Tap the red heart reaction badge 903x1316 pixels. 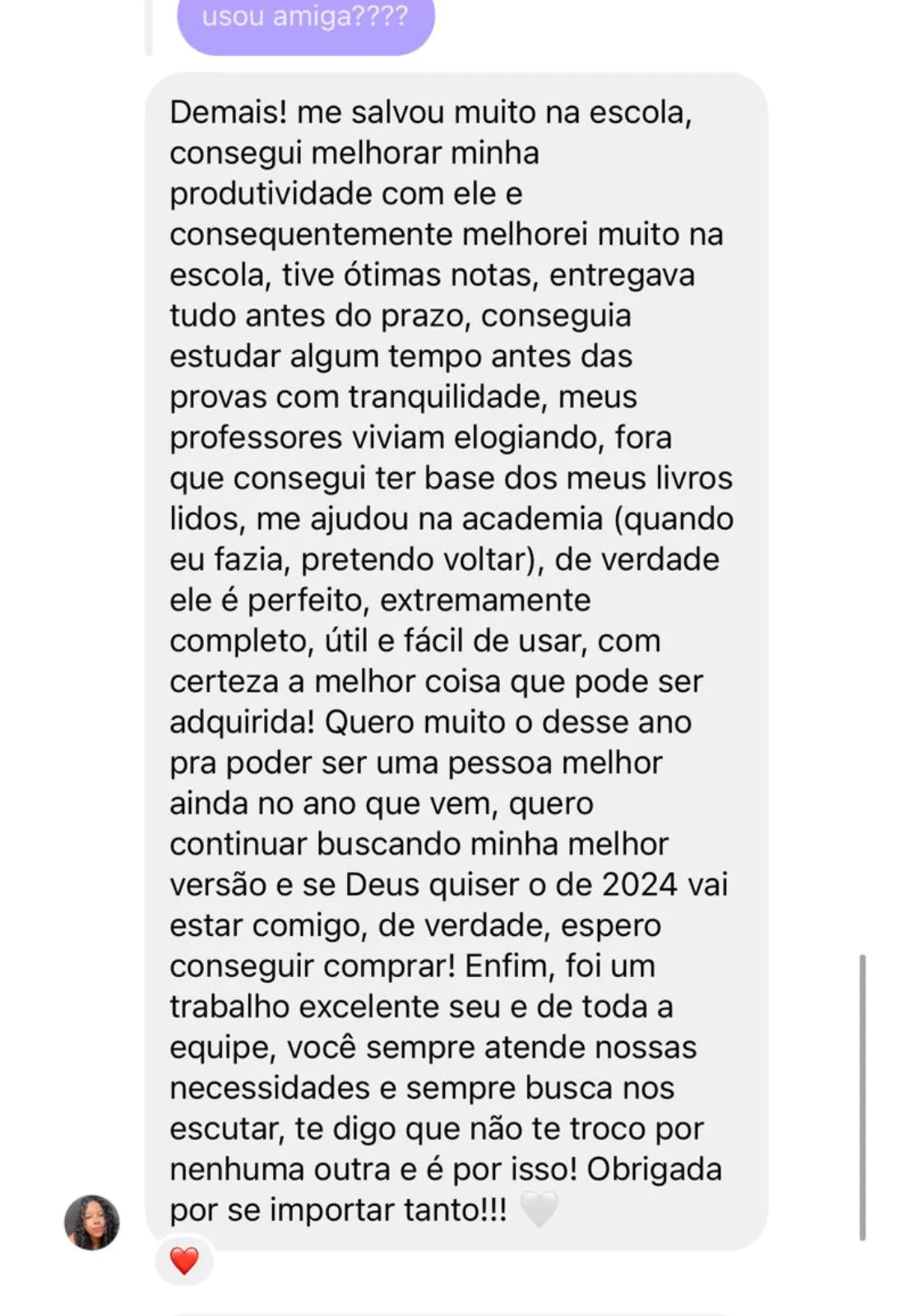[x=184, y=1260]
